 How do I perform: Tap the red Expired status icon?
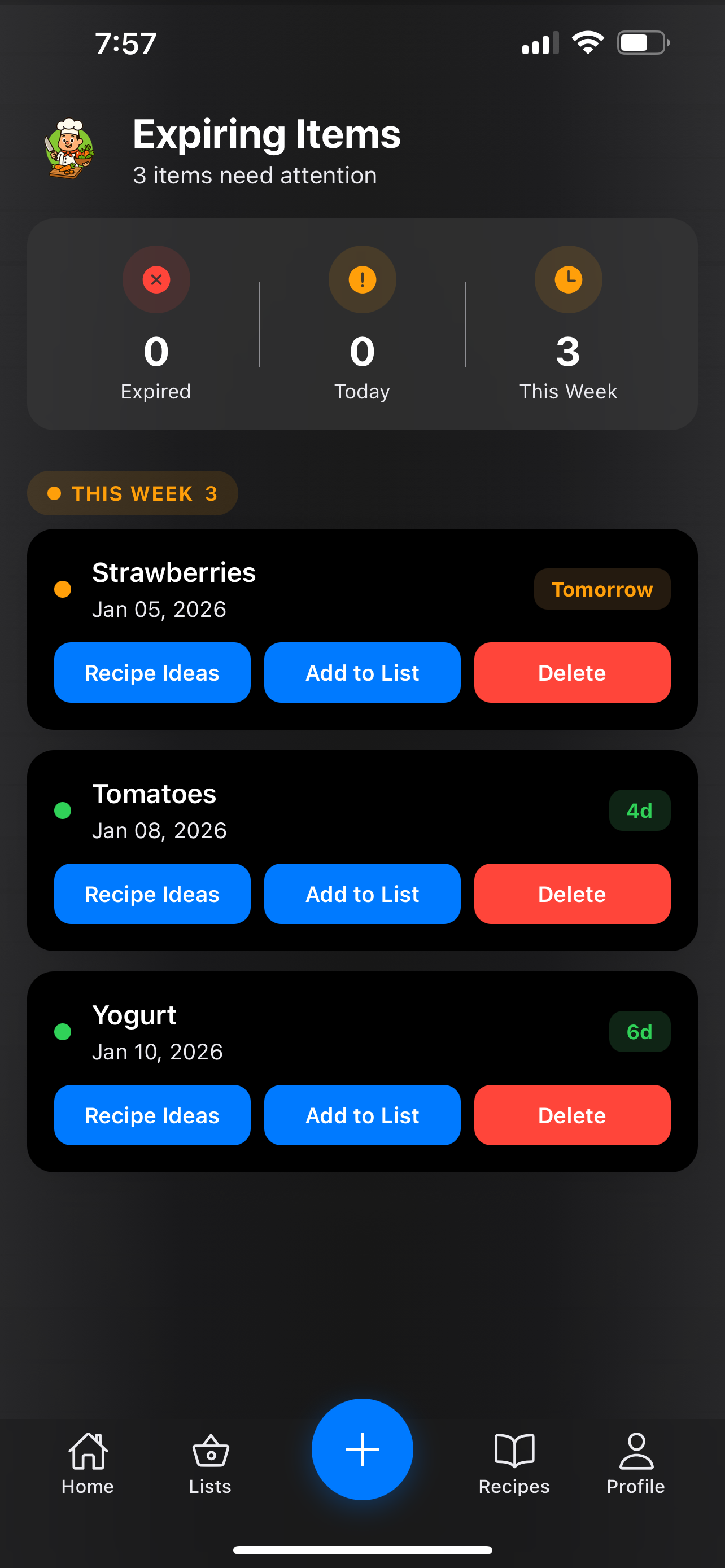pos(156,279)
